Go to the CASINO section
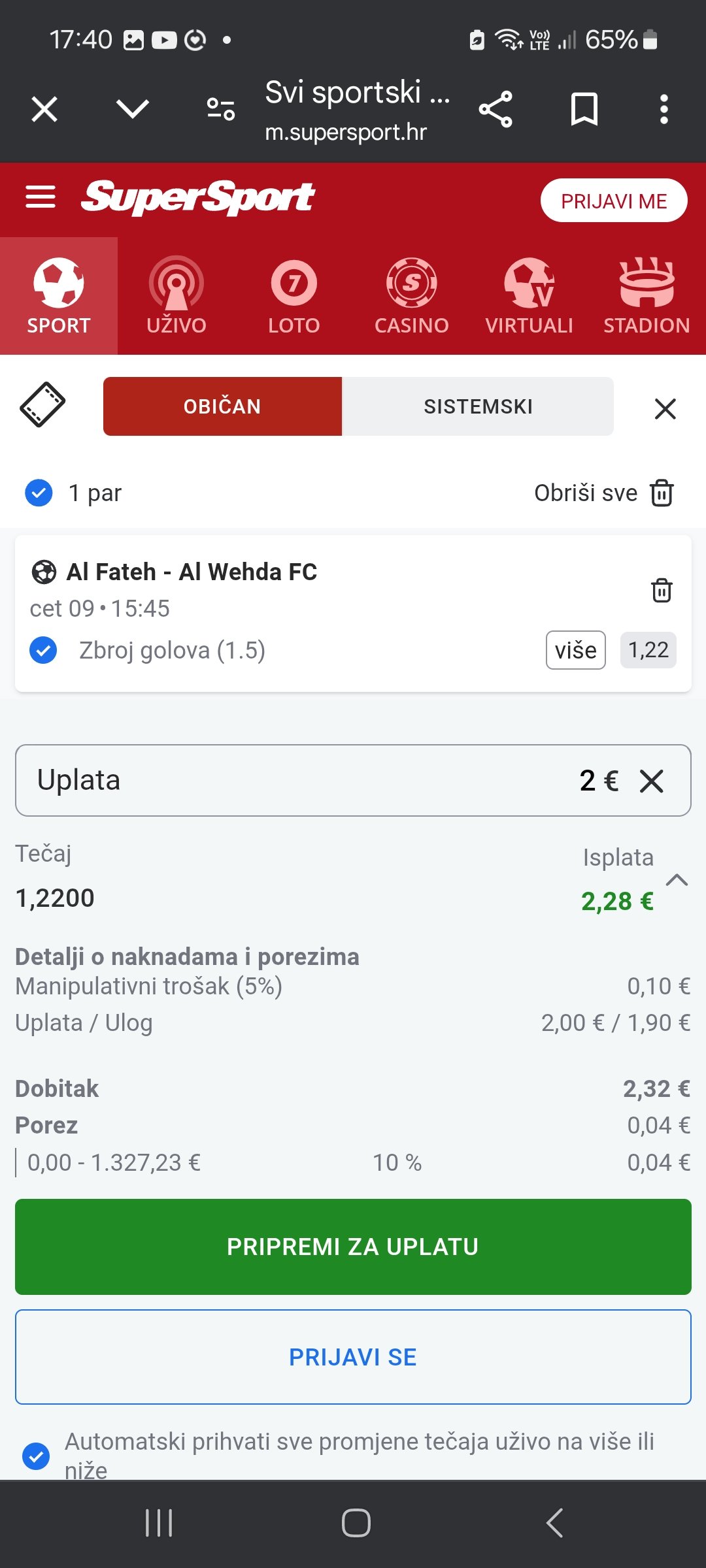Image resolution: width=706 pixels, height=1568 pixels. pos(412,296)
